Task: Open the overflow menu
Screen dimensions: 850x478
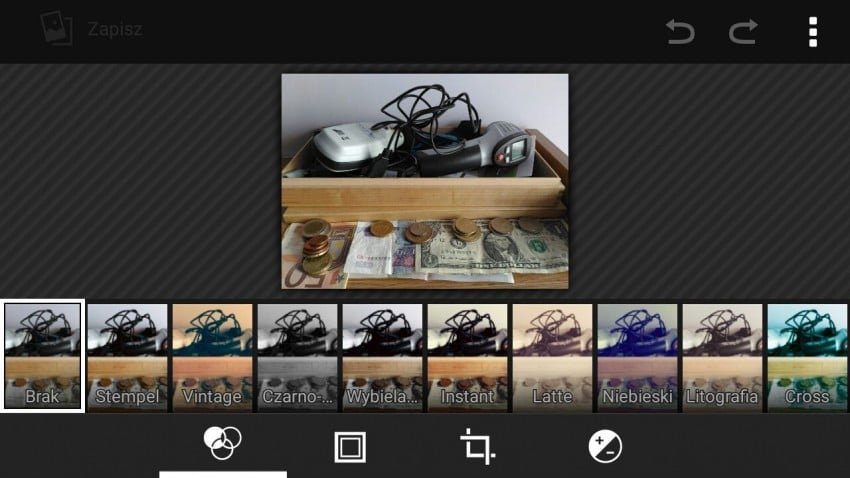Action: coord(813,32)
